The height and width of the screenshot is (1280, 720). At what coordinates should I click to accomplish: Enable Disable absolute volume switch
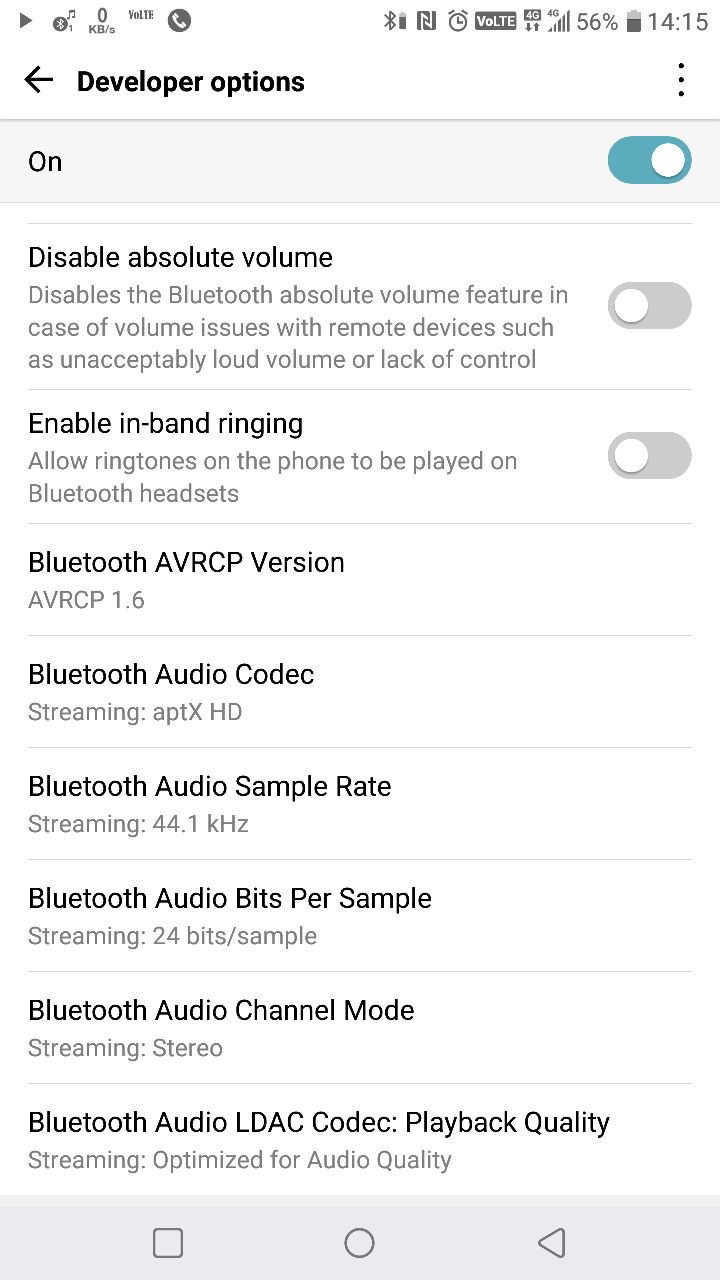(x=649, y=306)
